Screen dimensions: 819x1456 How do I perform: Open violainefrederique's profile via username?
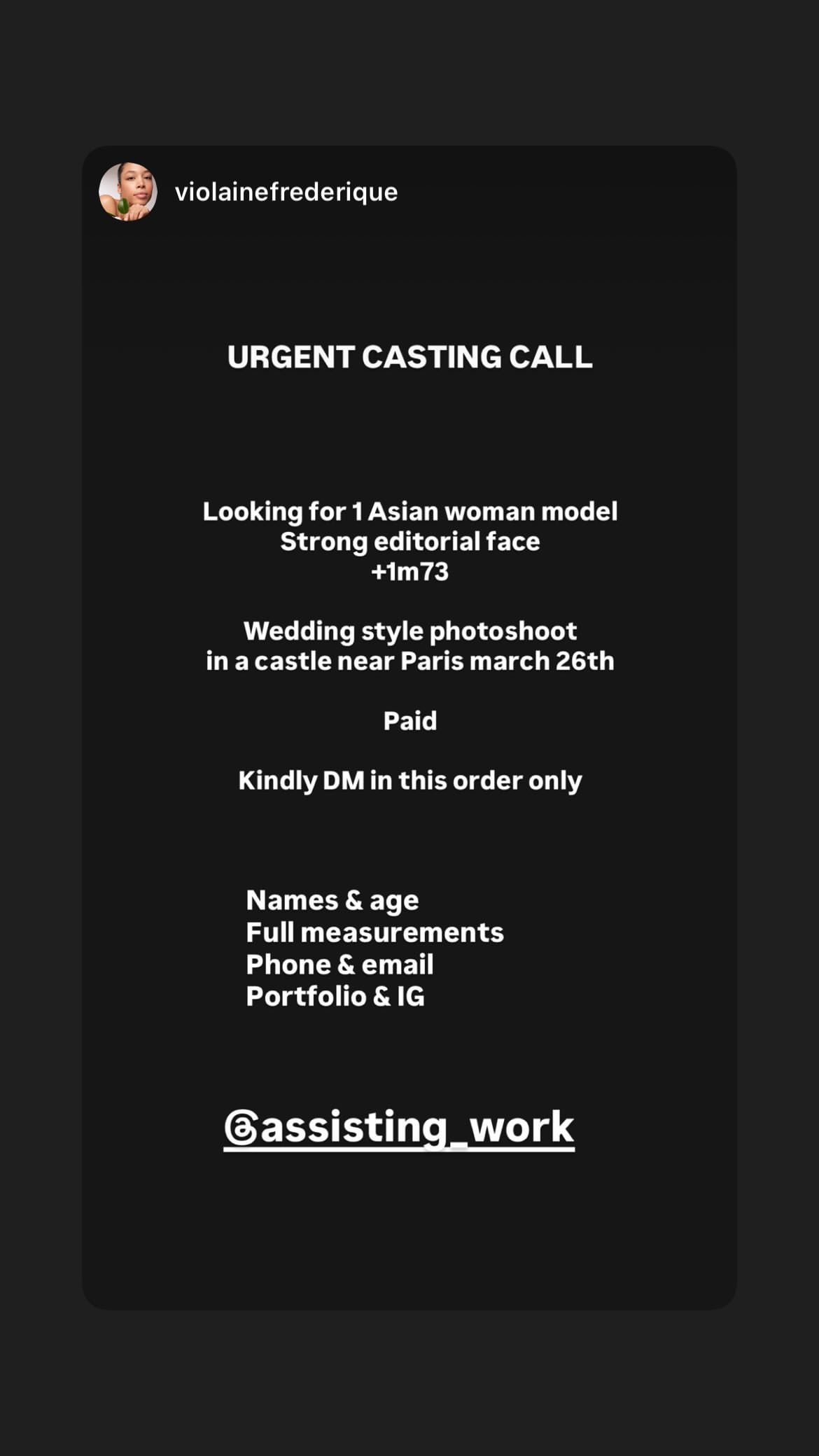[286, 192]
